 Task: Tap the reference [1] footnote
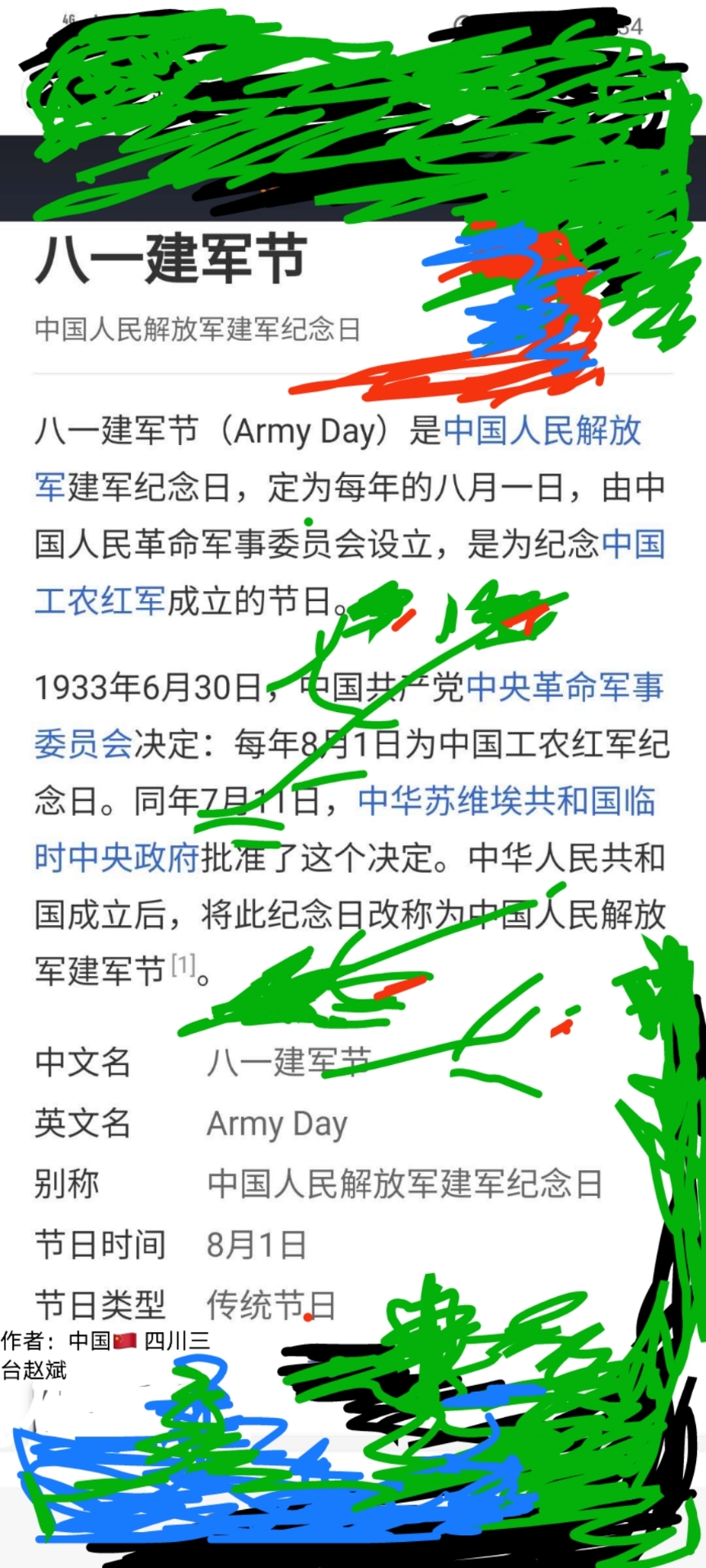(x=183, y=965)
